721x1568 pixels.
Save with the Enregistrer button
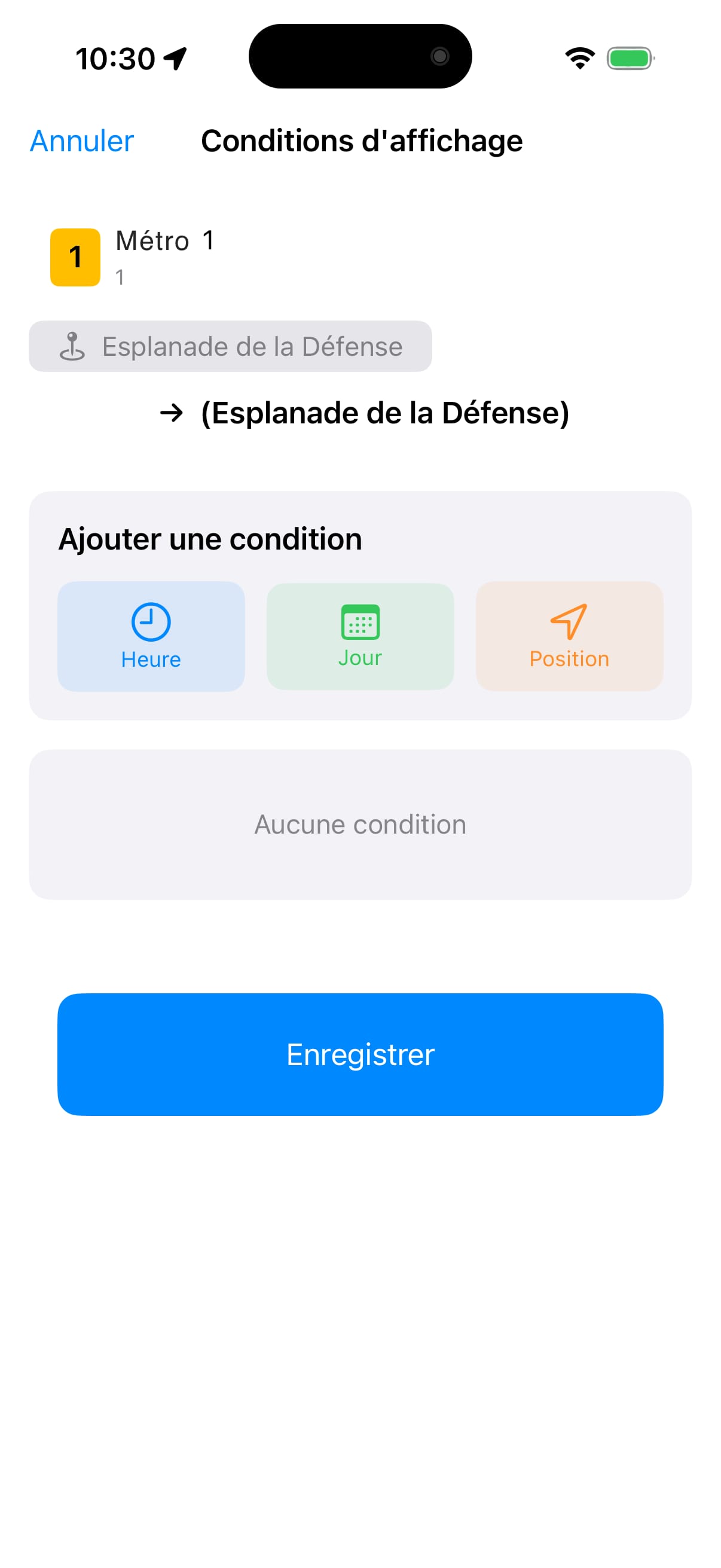(360, 1054)
